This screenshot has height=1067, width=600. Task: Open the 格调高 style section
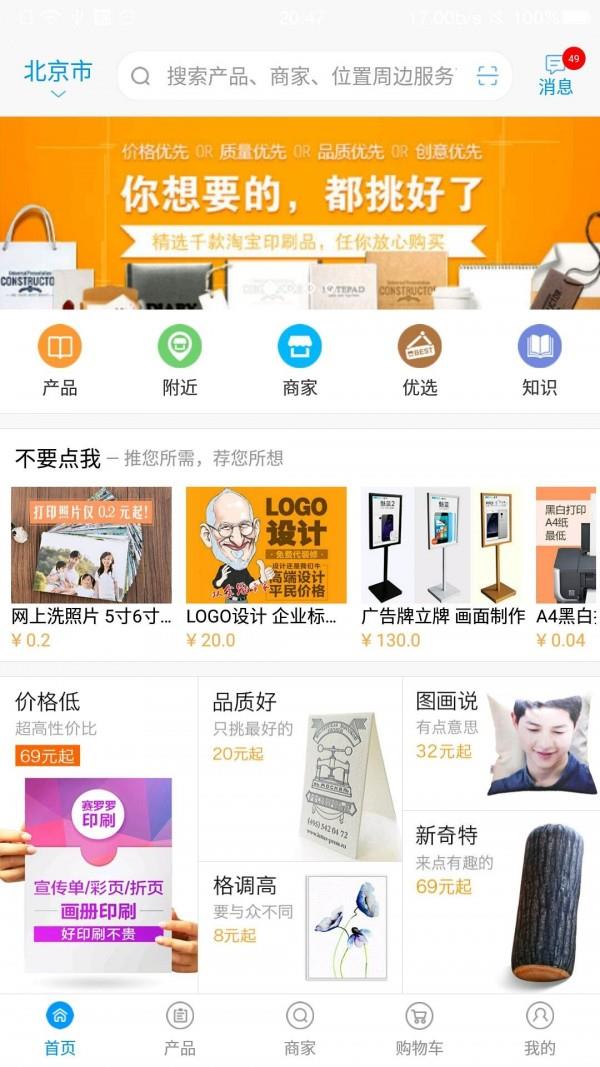coord(300,926)
